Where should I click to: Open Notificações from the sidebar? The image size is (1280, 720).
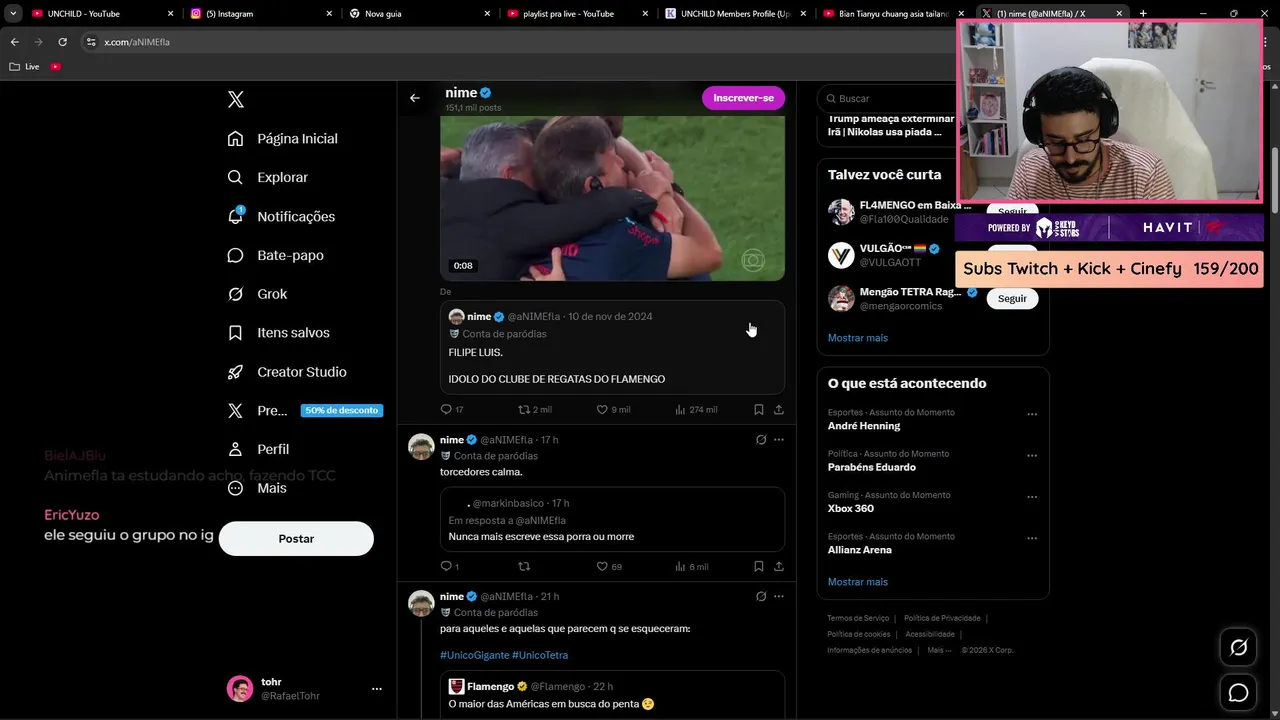[282, 216]
